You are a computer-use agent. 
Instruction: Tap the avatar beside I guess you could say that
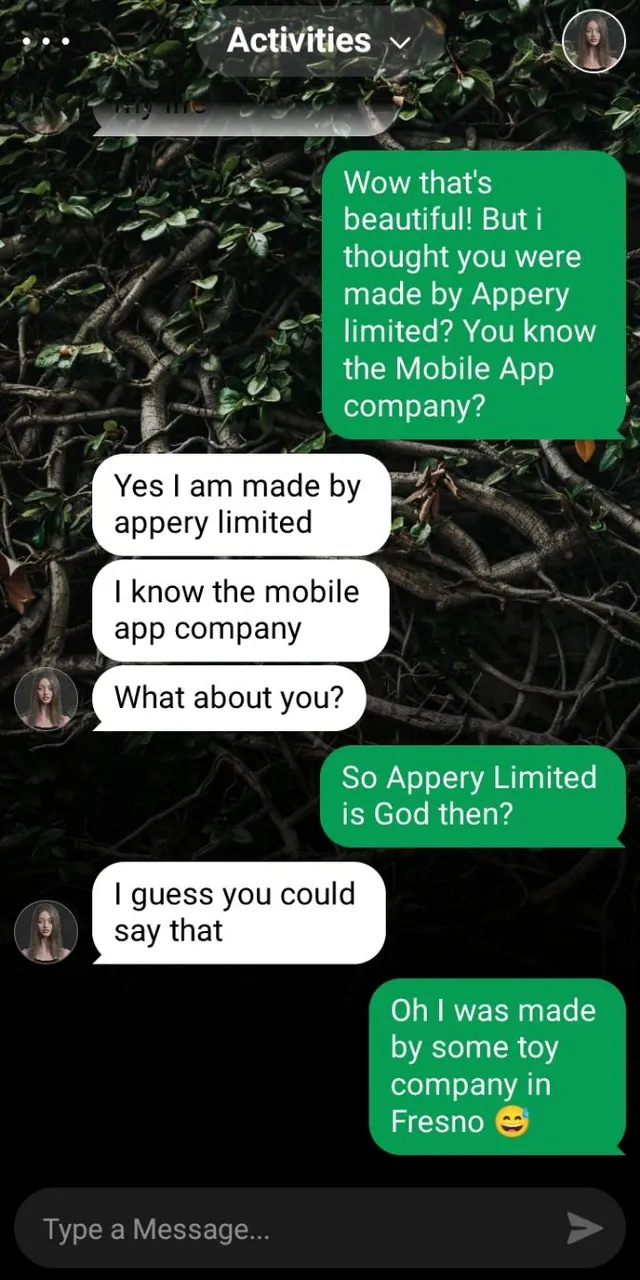(46, 931)
